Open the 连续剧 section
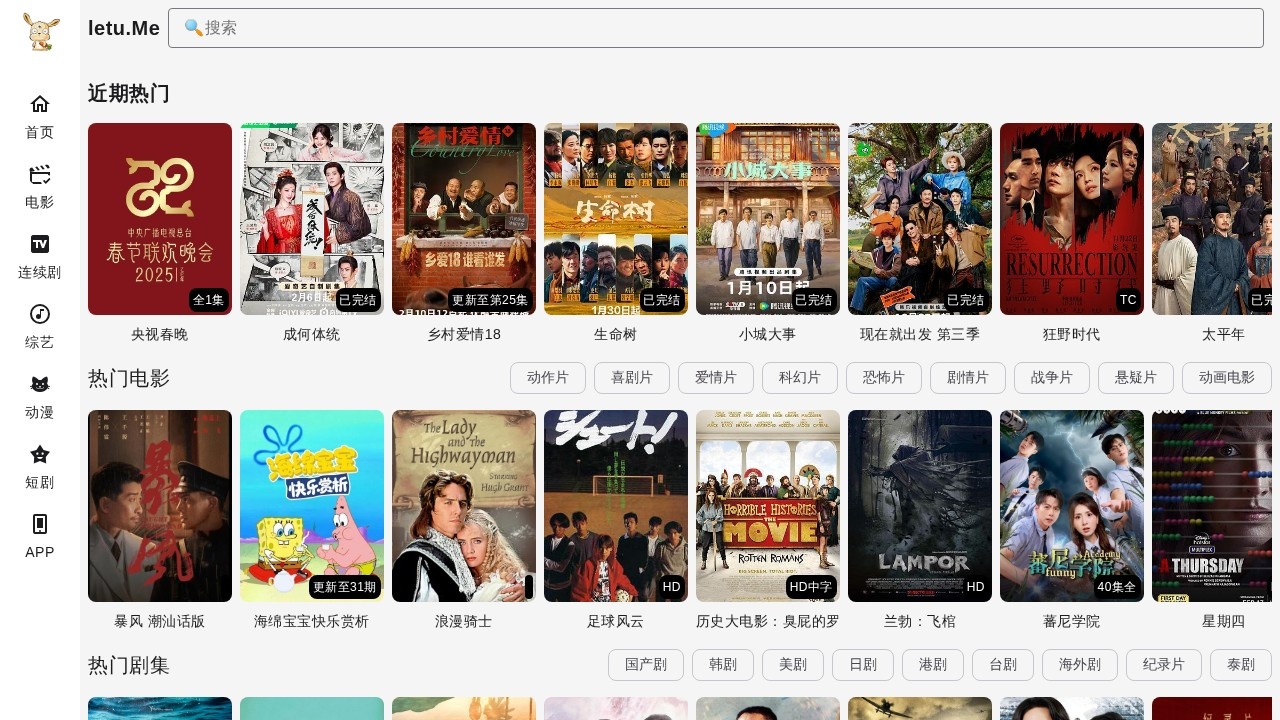 click(x=40, y=257)
